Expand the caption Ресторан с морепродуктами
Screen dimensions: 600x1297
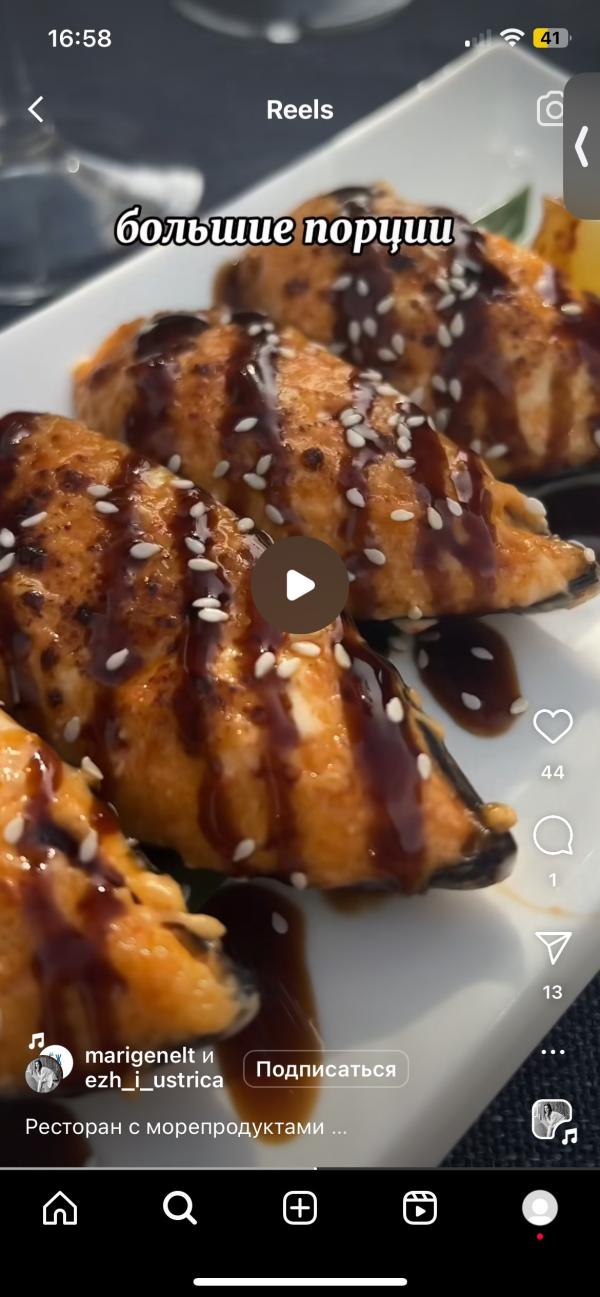point(186,1127)
